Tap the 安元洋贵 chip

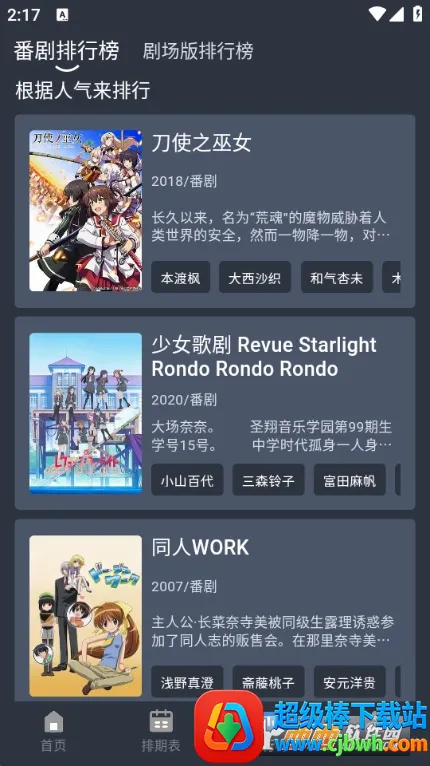349,682
